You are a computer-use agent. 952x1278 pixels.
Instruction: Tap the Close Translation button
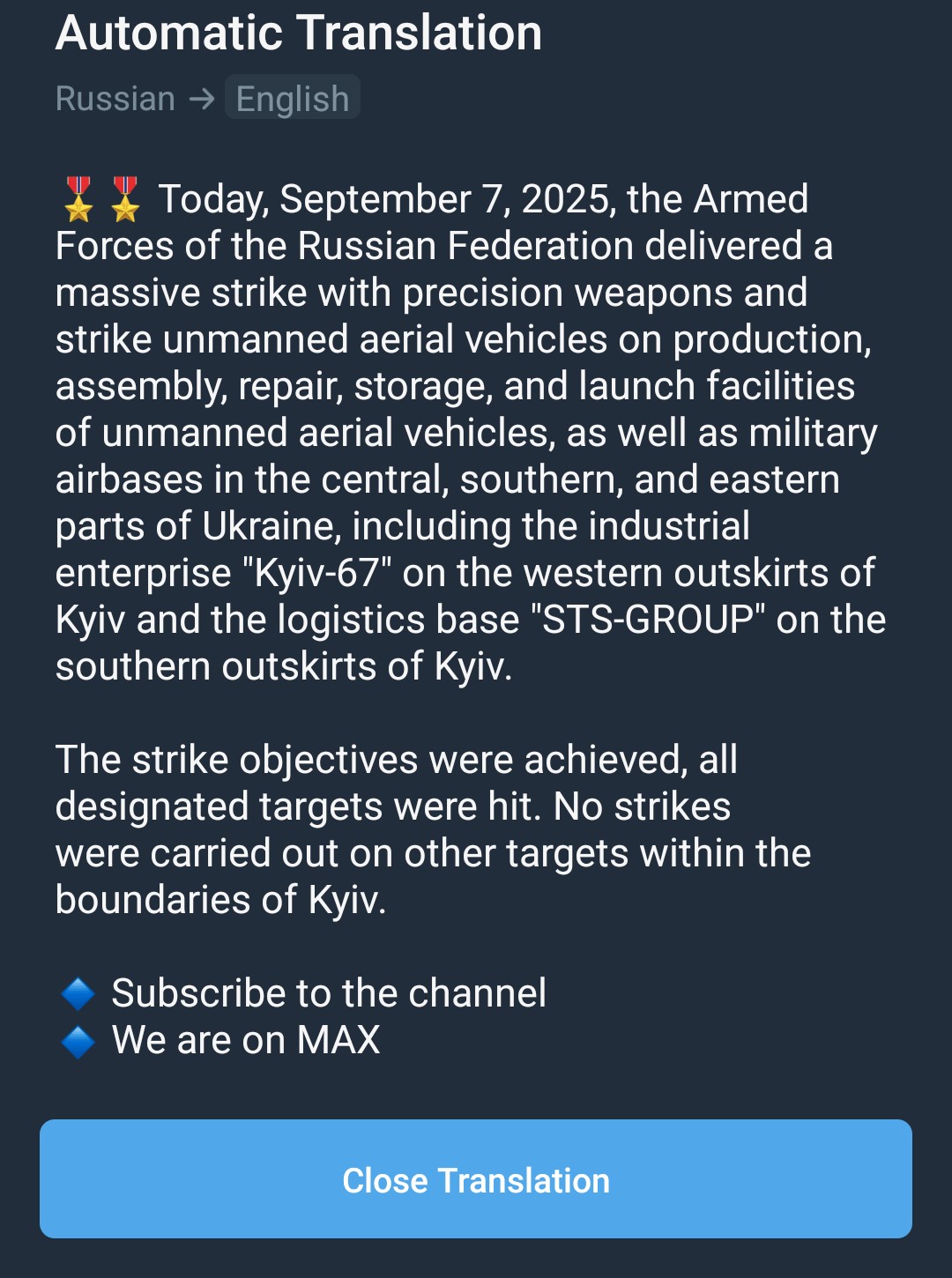[476, 1179]
